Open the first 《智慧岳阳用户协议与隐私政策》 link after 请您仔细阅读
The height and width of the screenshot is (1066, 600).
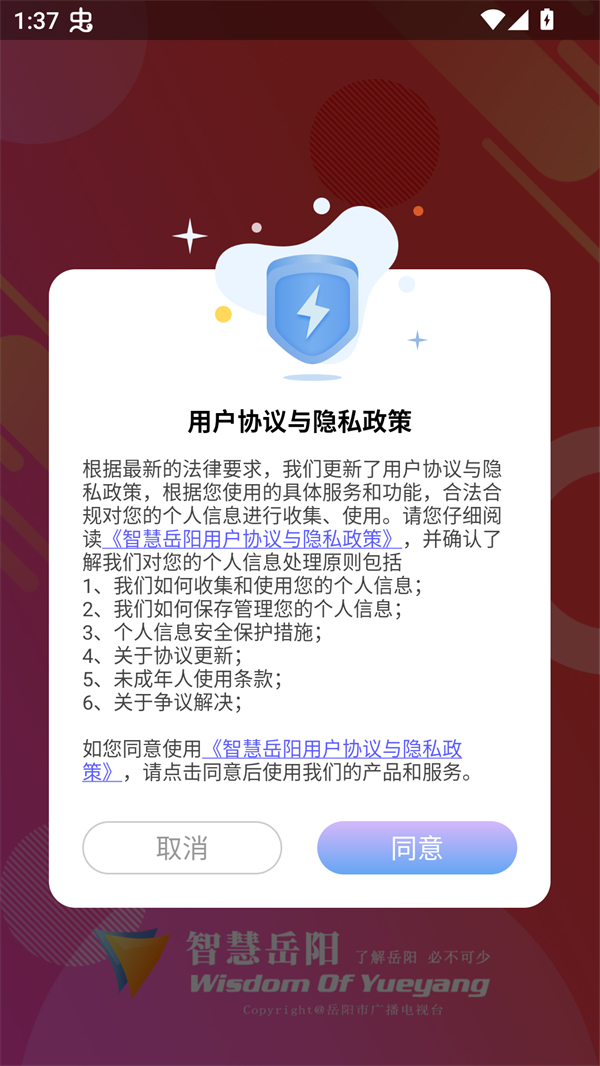252,539
